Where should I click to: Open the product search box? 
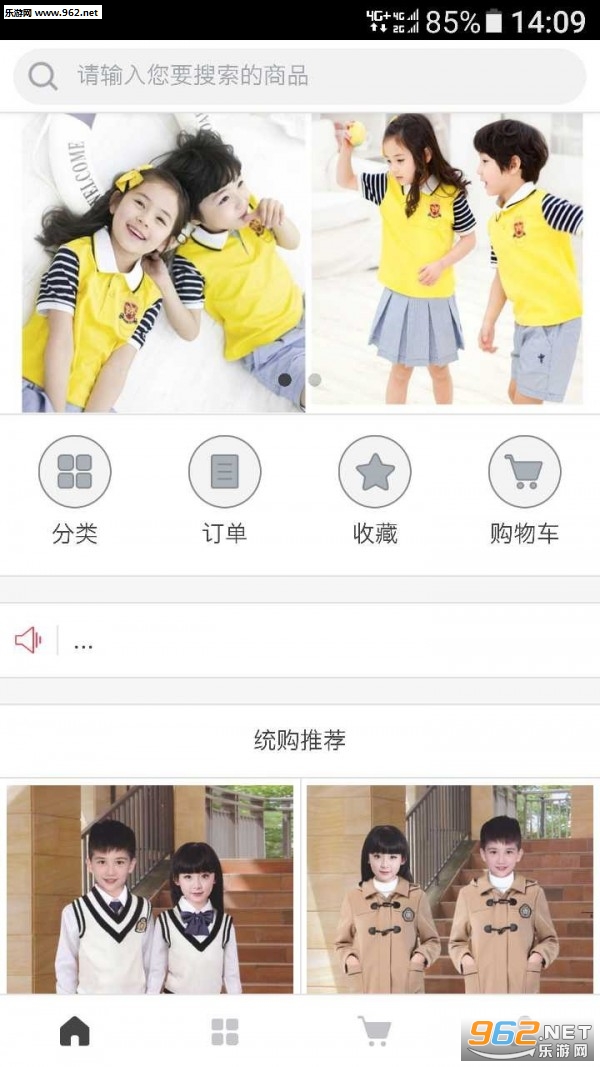tap(300, 76)
